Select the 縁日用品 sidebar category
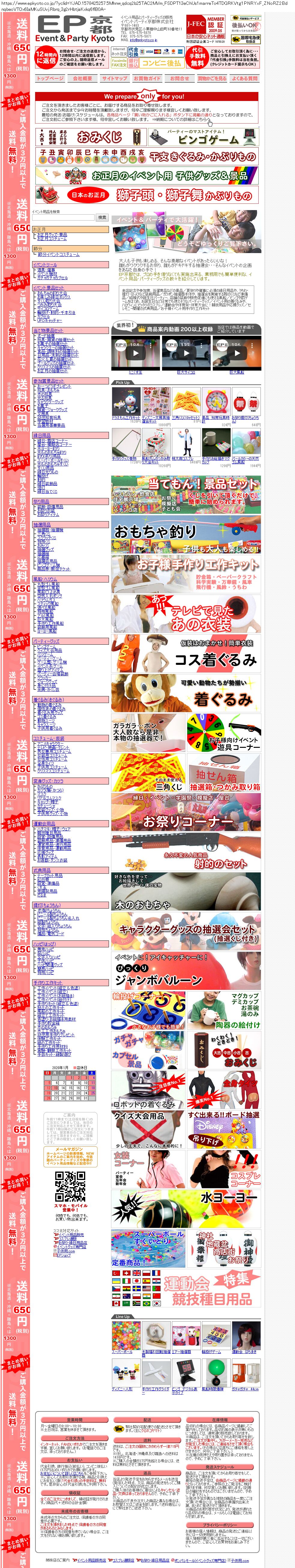The image size is (295, 1568). pos(42,436)
